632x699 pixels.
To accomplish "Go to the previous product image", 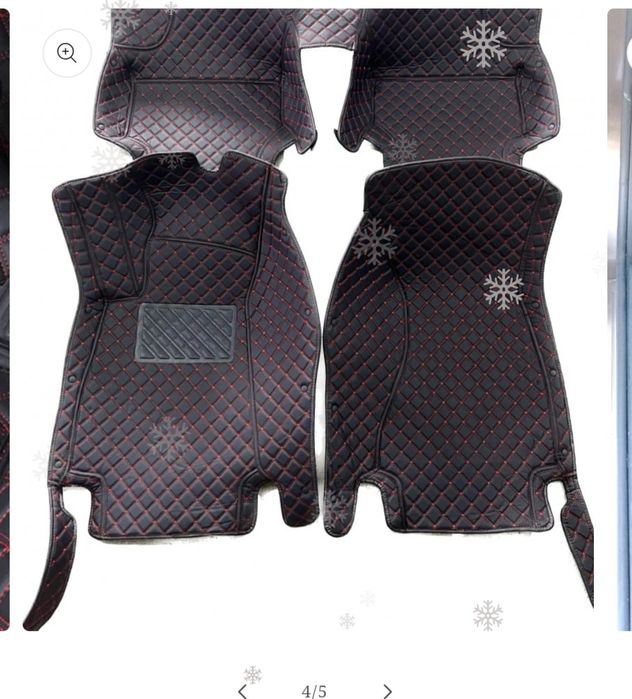I will pyautogui.click(x=242, y=690).
